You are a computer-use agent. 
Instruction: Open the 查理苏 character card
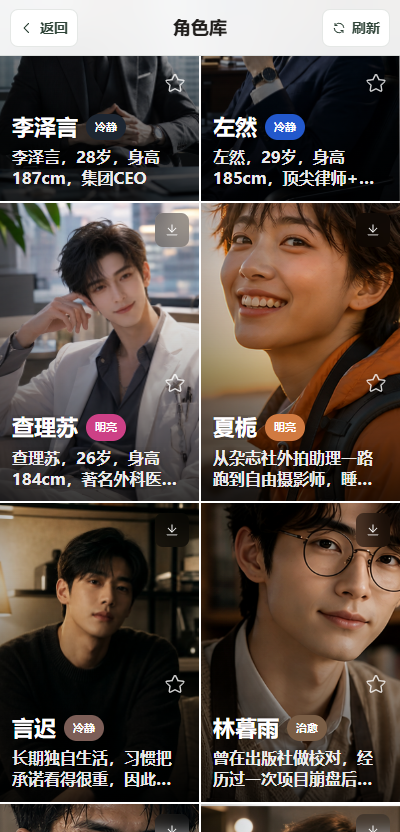pos(99,352)
